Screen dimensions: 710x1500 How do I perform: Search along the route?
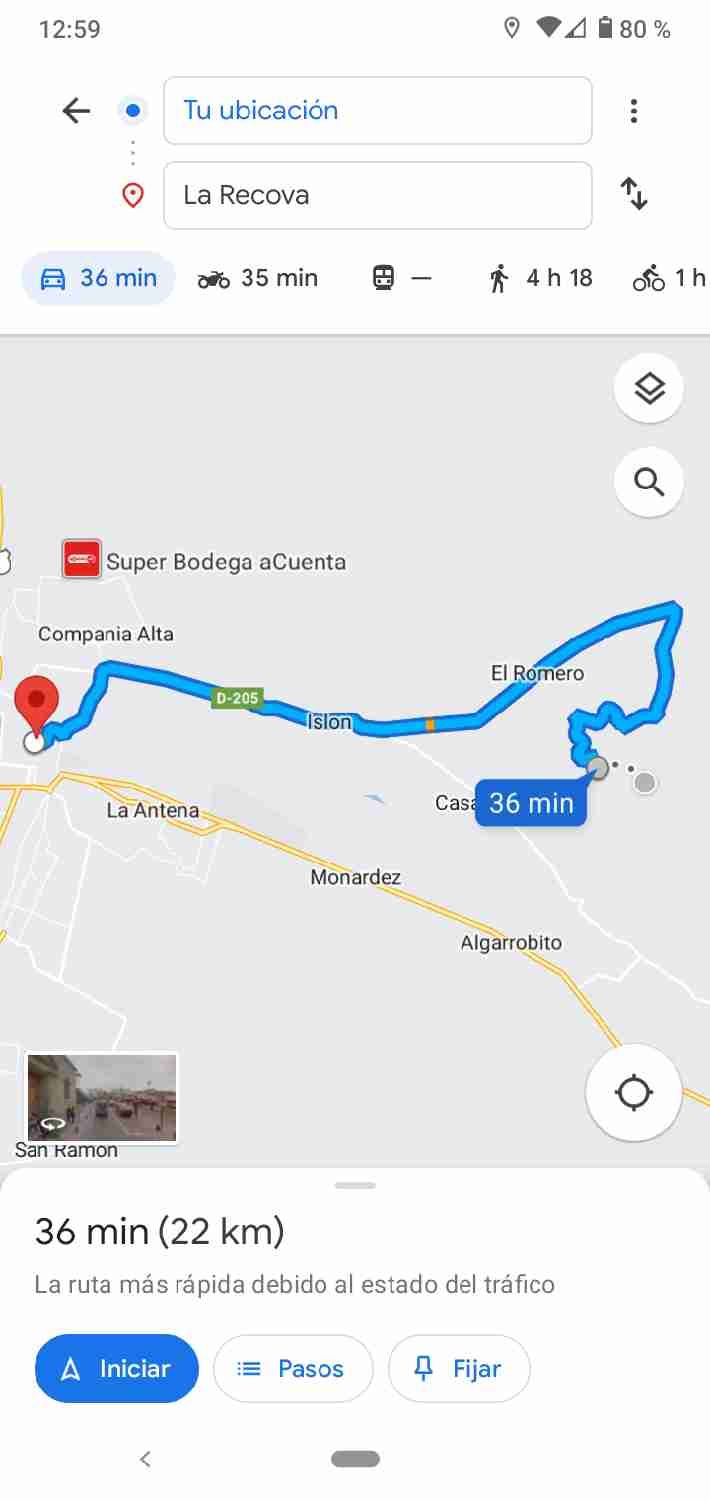coord(649,483)
